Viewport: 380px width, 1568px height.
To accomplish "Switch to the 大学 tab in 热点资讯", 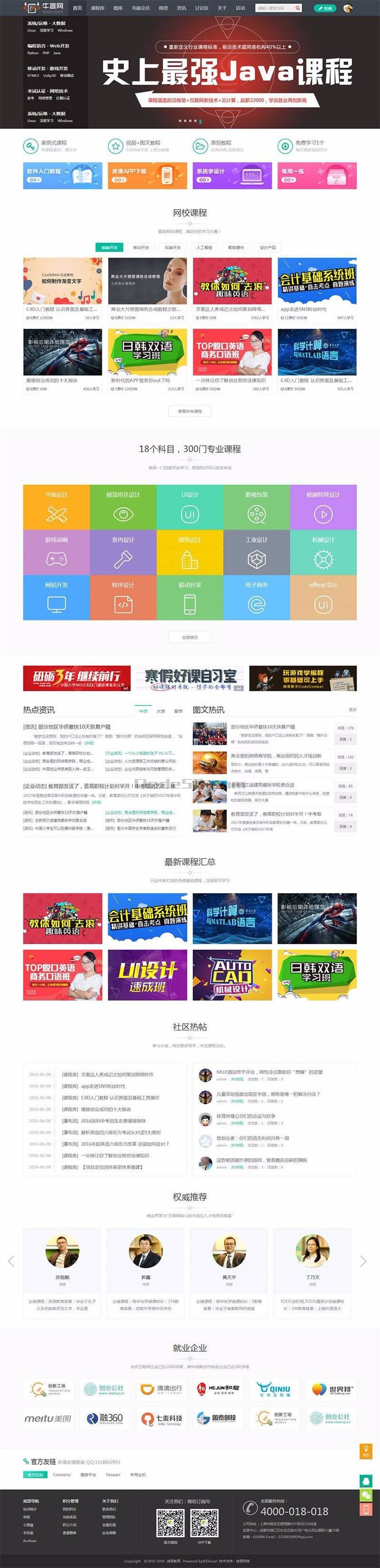I will [x=161, y=711].
